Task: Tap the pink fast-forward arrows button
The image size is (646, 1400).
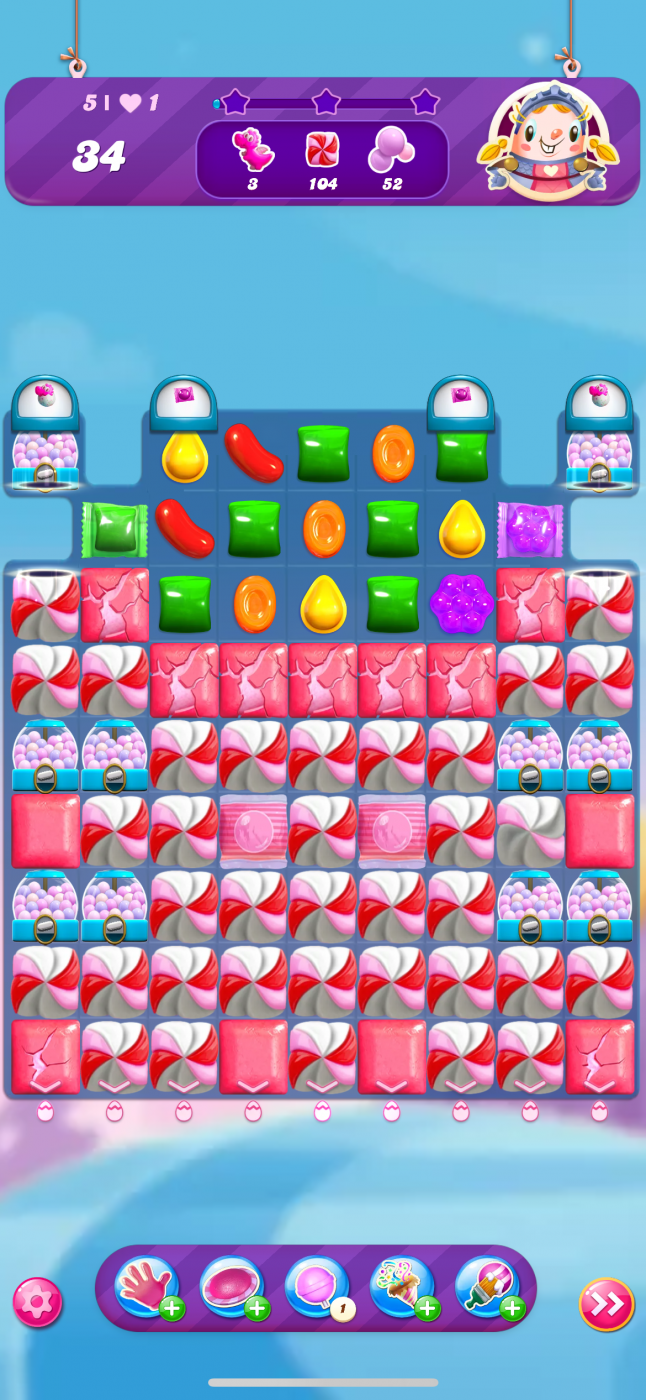Action: point(607,1303)
